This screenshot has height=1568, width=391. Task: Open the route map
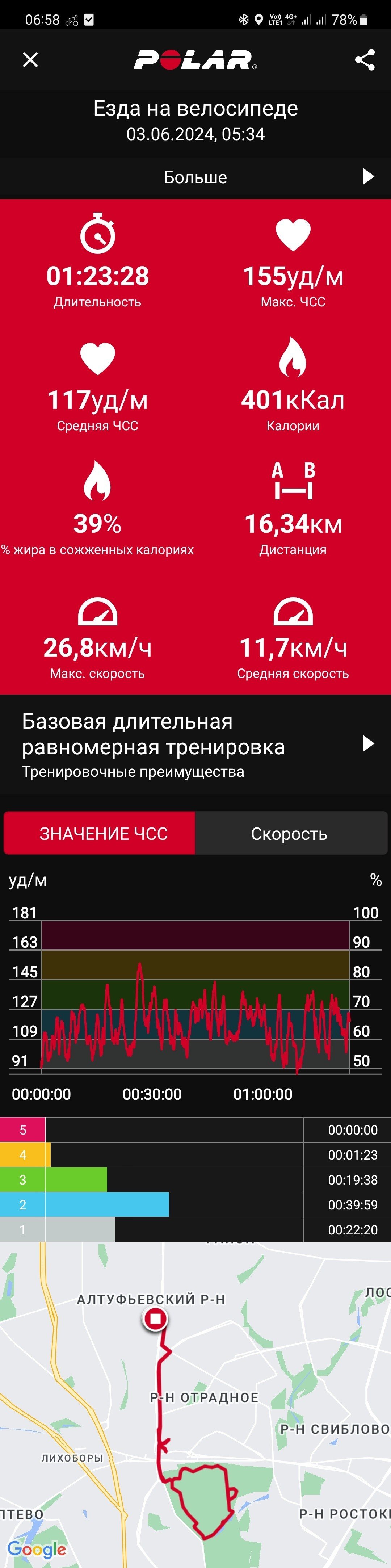(x=195, y=1404)
